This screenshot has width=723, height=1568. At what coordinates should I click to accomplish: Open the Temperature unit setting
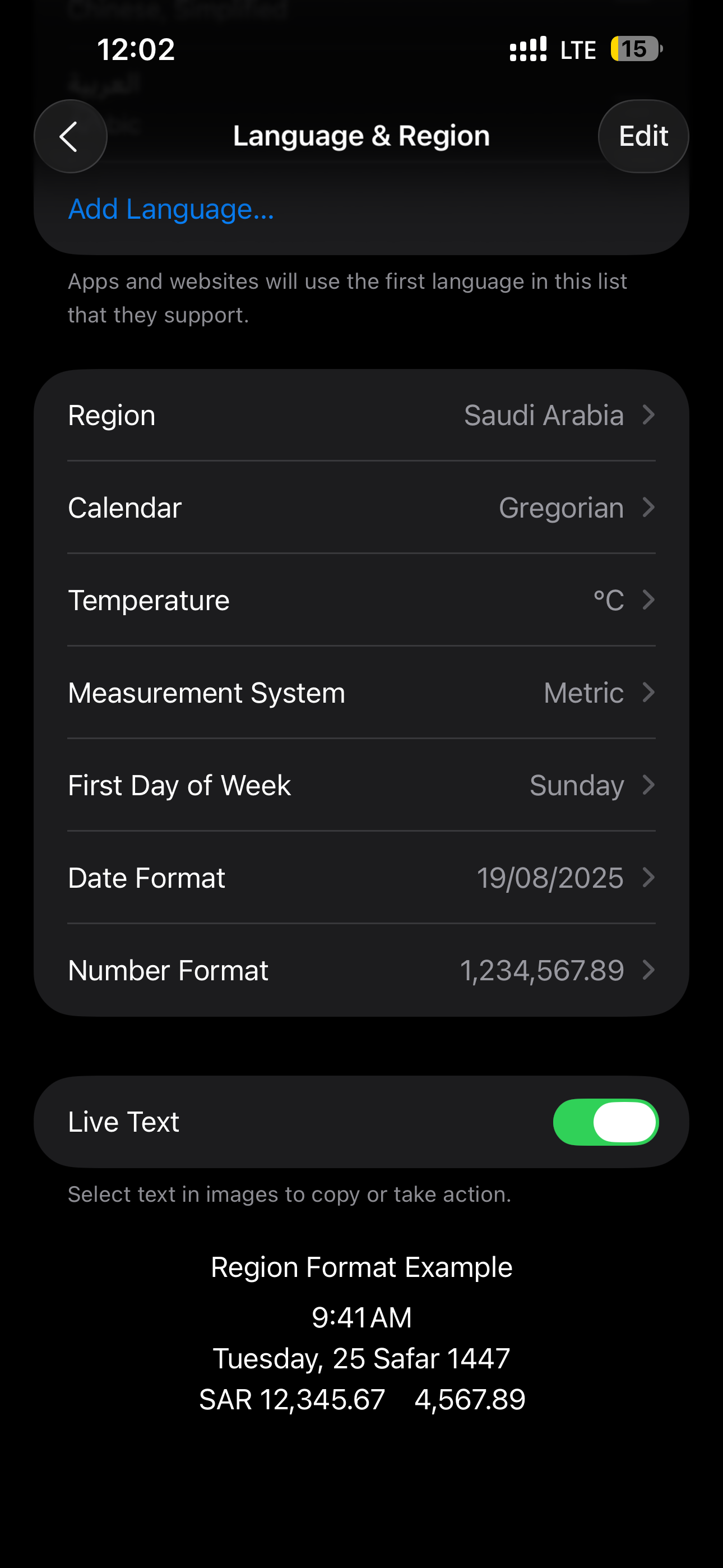point(361,601)
